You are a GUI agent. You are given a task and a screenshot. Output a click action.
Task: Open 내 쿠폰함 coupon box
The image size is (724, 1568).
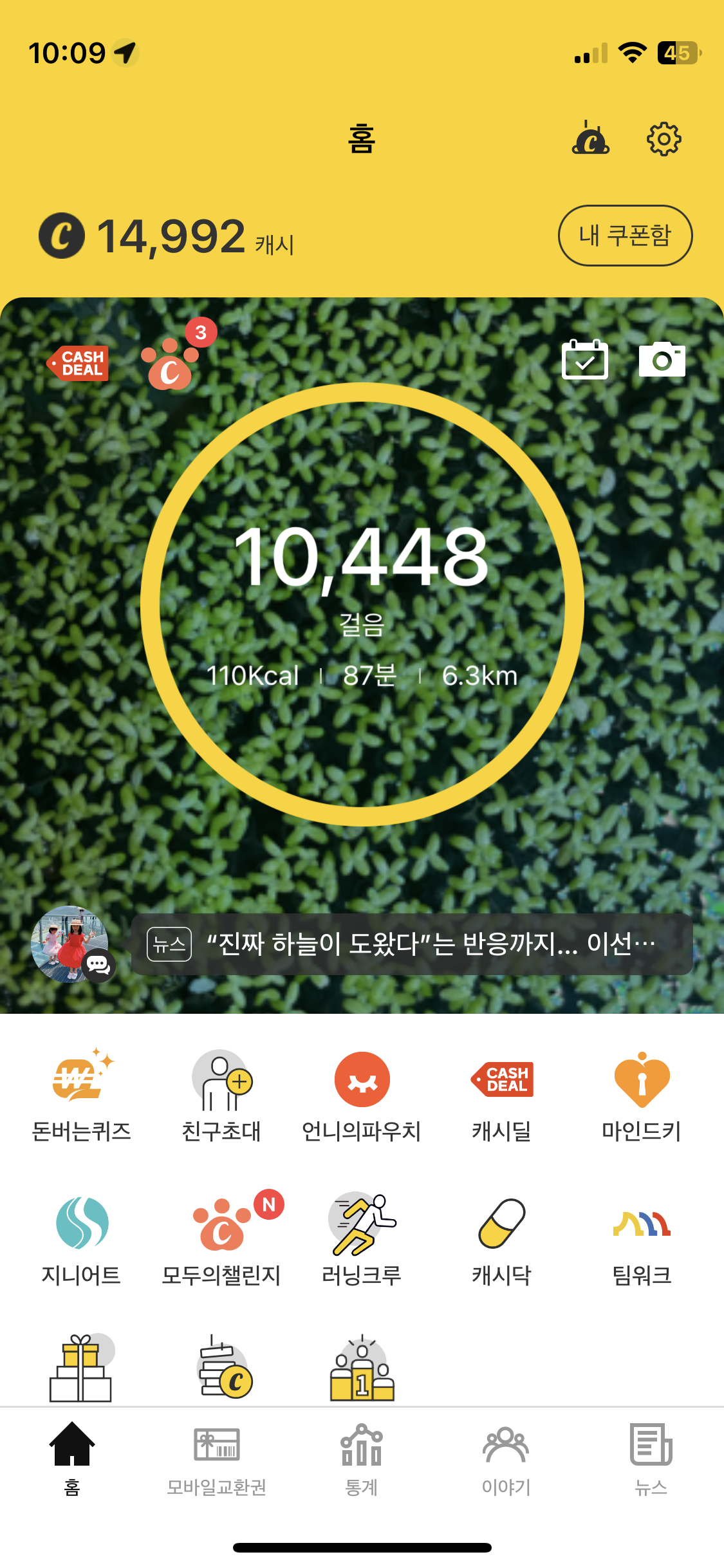tap(625, 236)
